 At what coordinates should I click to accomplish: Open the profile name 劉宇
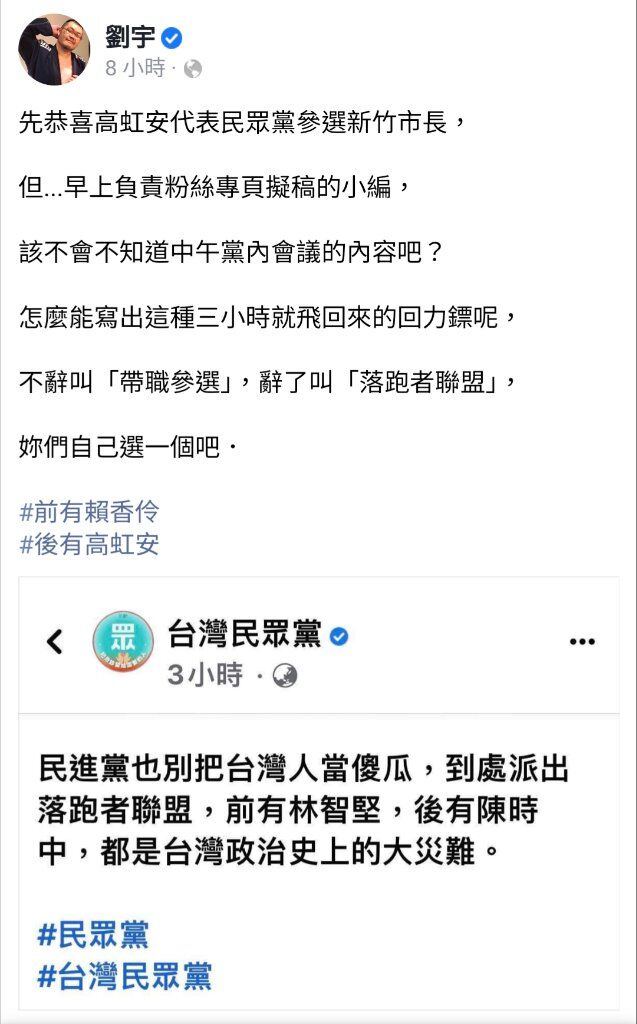[x=129, y=38]
